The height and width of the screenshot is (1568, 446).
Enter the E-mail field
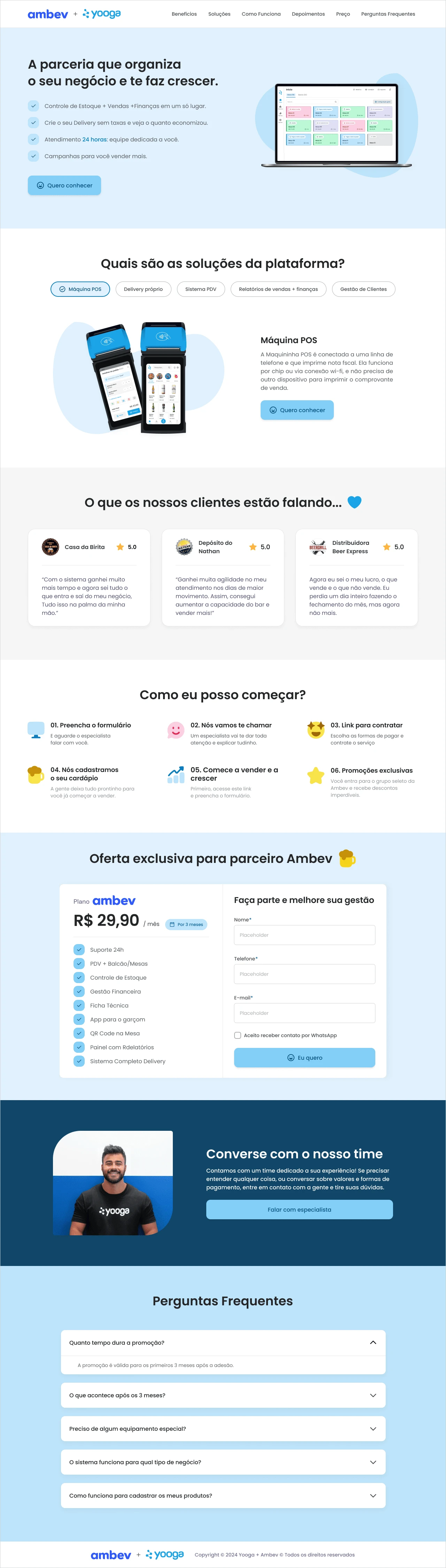(304, 1013)
